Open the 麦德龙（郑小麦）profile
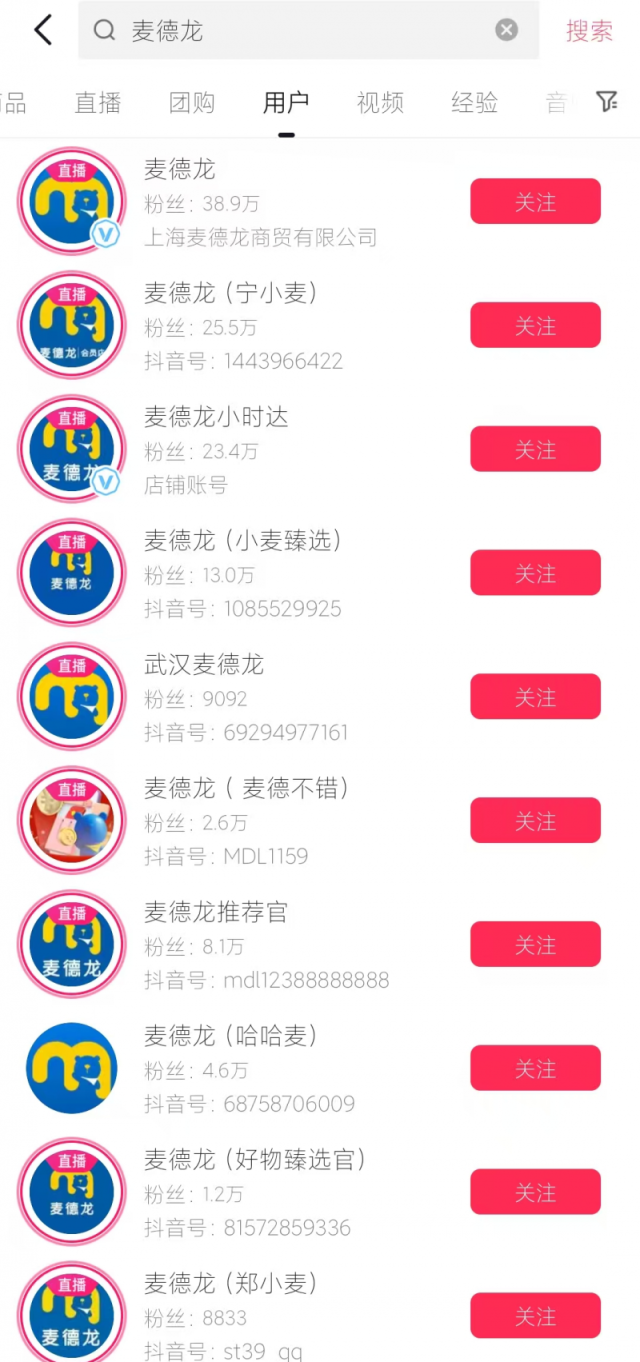 coord(231,1283)
